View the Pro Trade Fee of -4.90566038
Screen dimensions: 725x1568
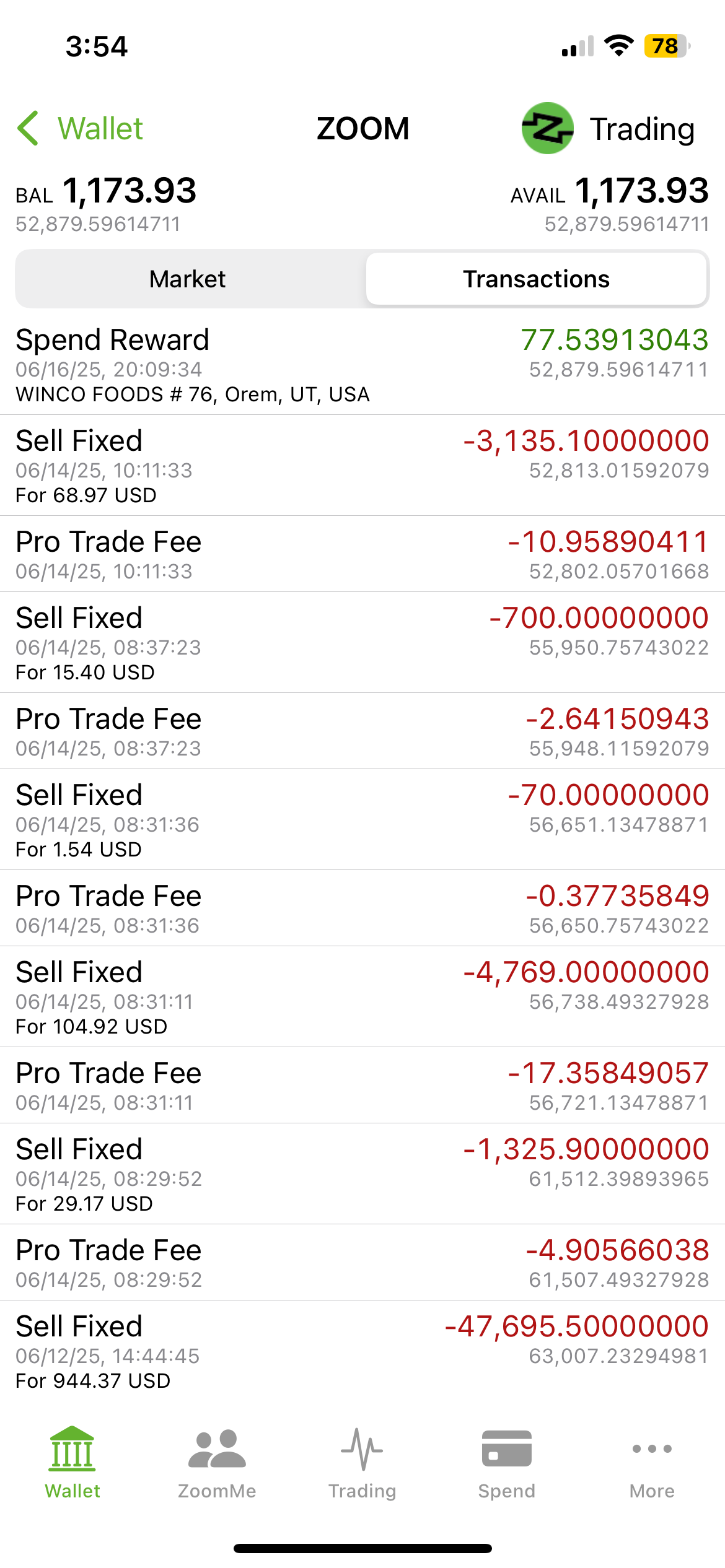click(362, 1263)
